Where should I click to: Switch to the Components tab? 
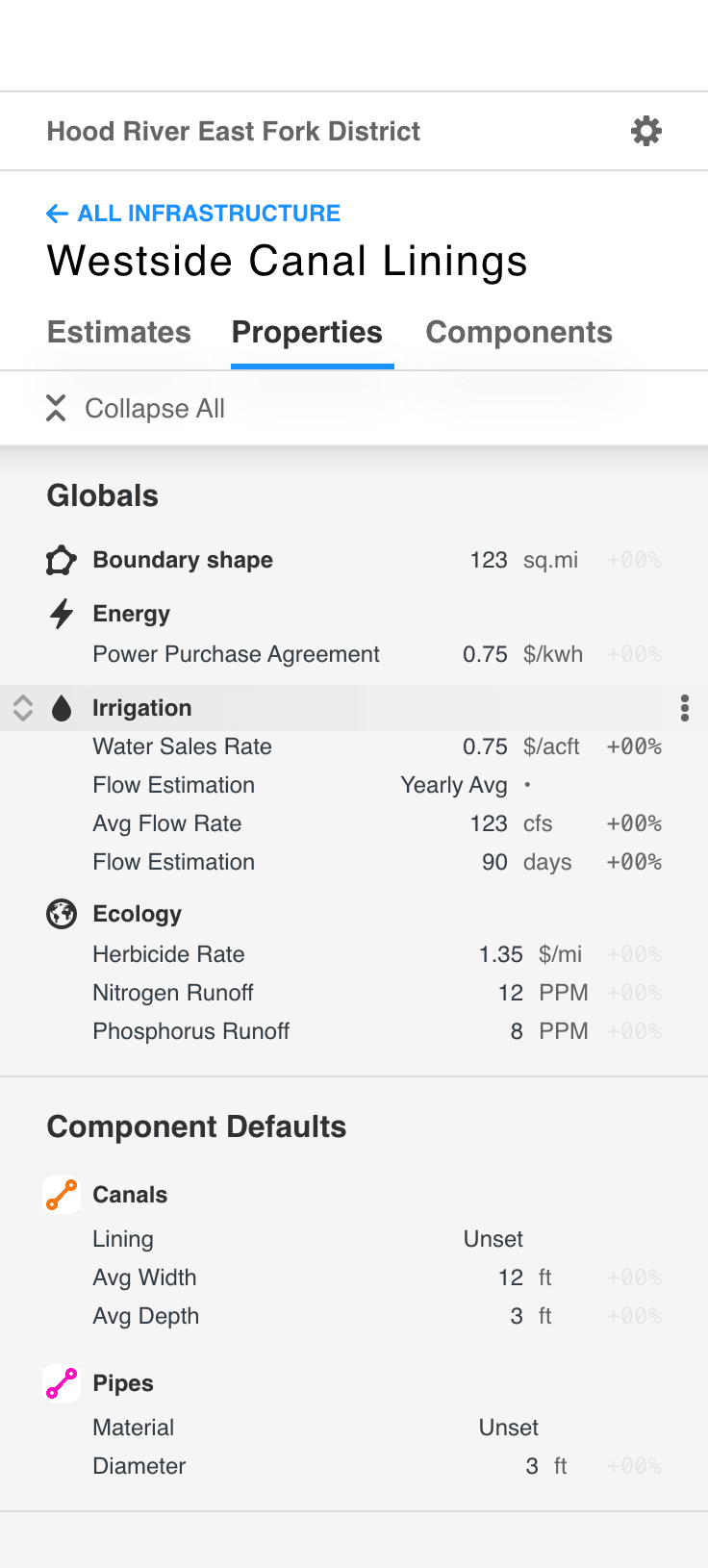519,332
